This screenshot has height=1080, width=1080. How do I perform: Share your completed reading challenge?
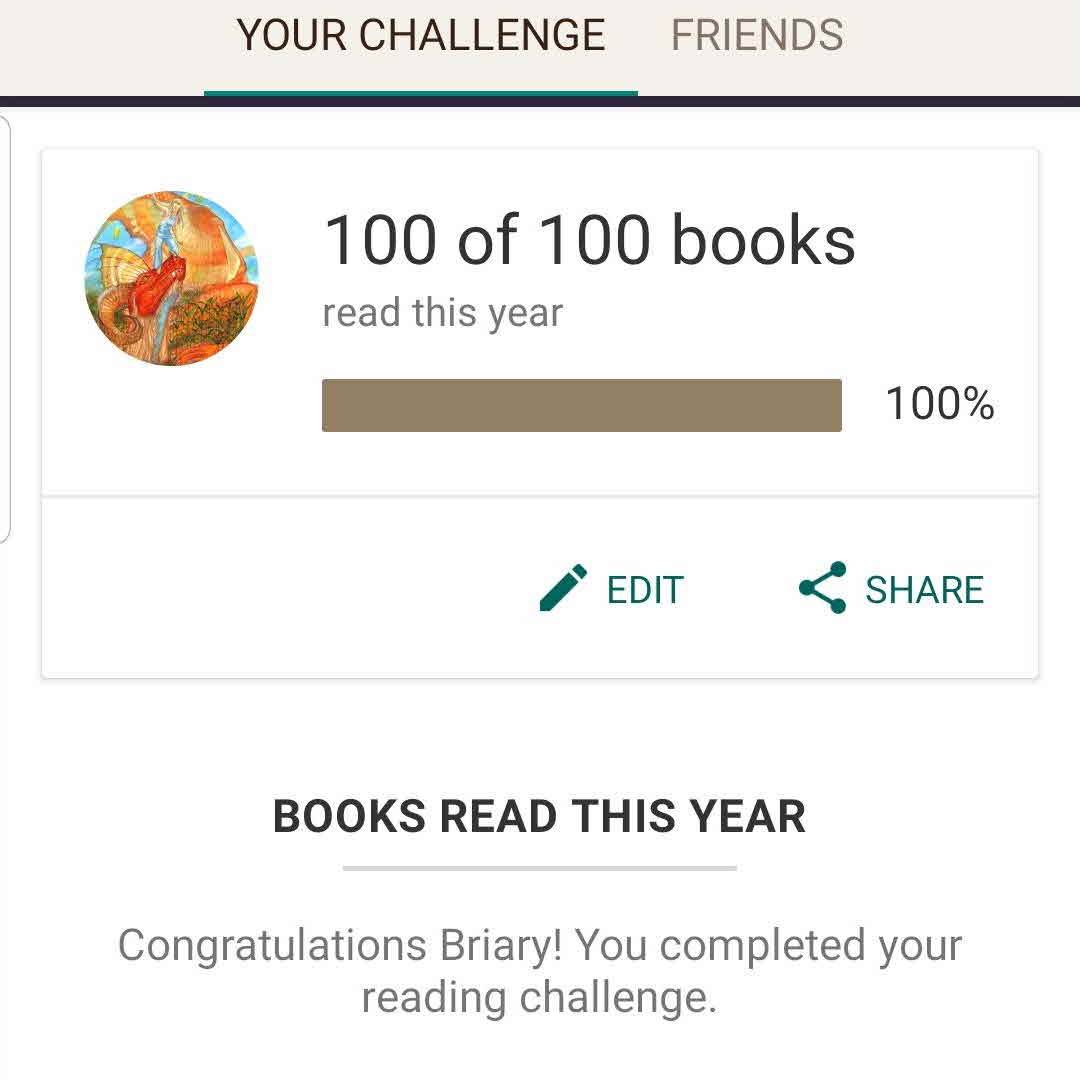tap(891, 589)
